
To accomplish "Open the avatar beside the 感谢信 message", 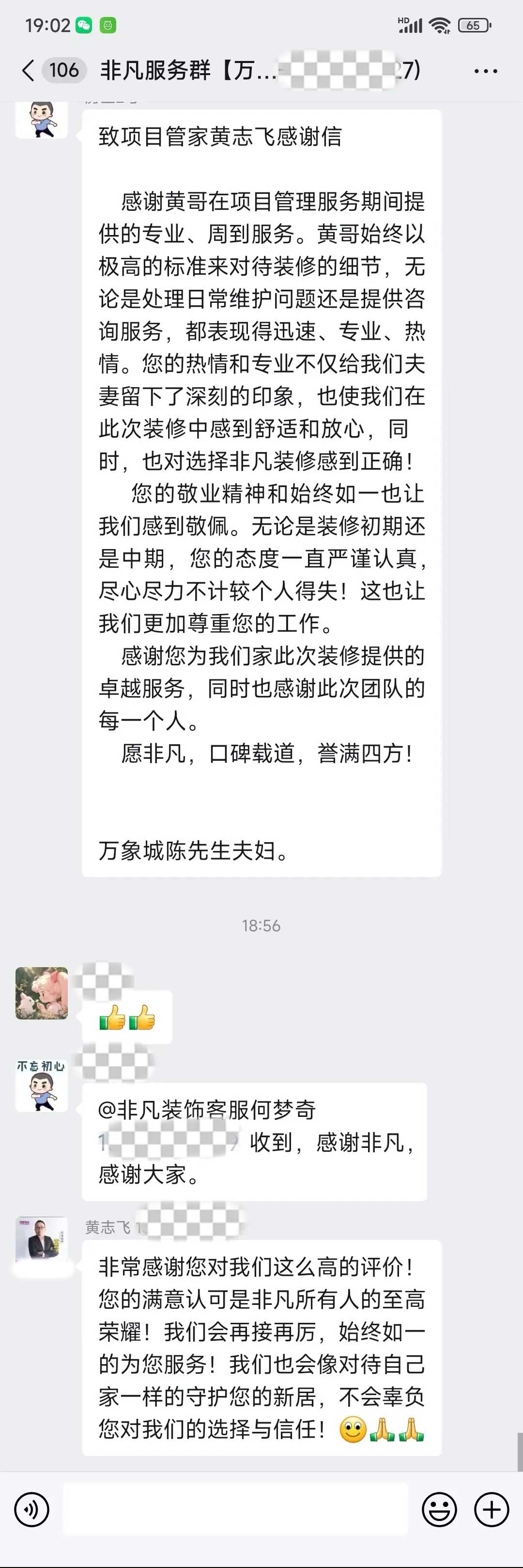I will 41,120.
